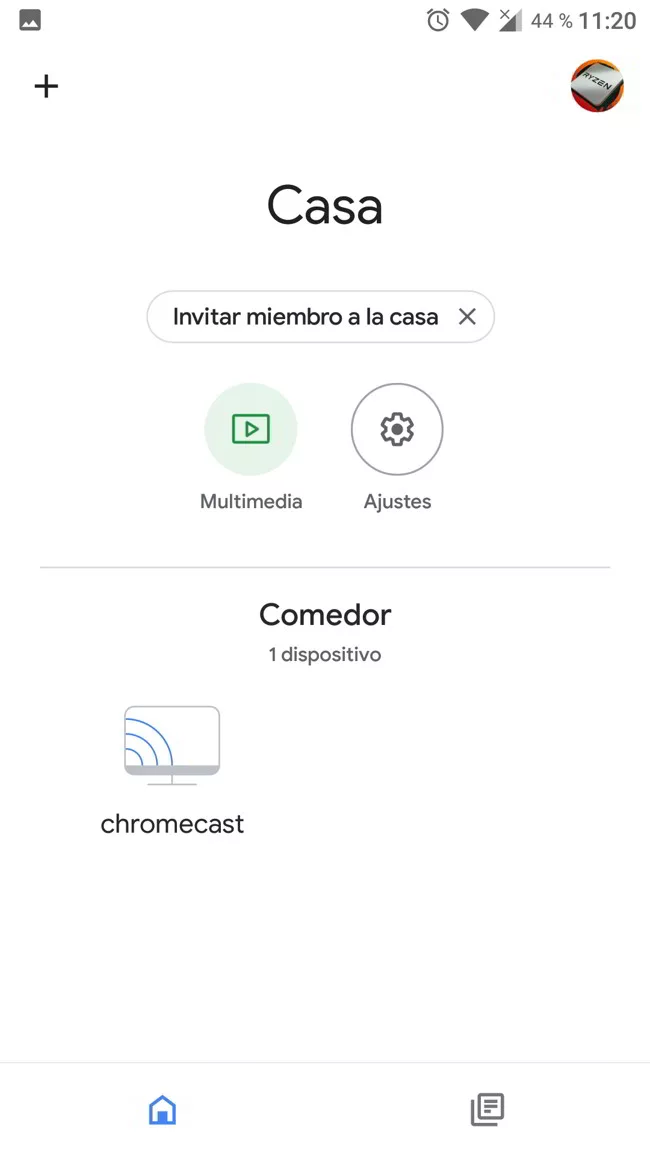650x1156 pixels.
Task: Switch to the home tab
Action: pos(162,1109)
